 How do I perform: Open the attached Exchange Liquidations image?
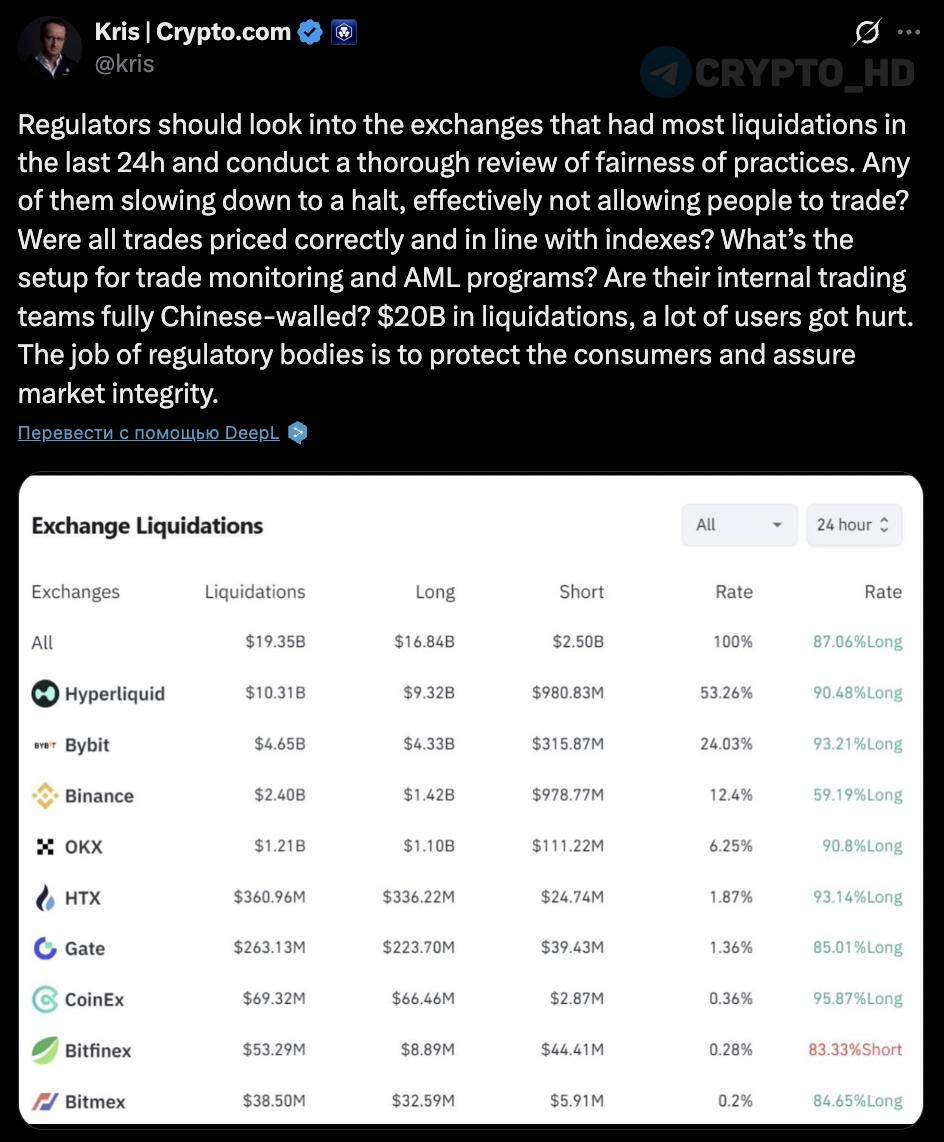coord(471,799)
